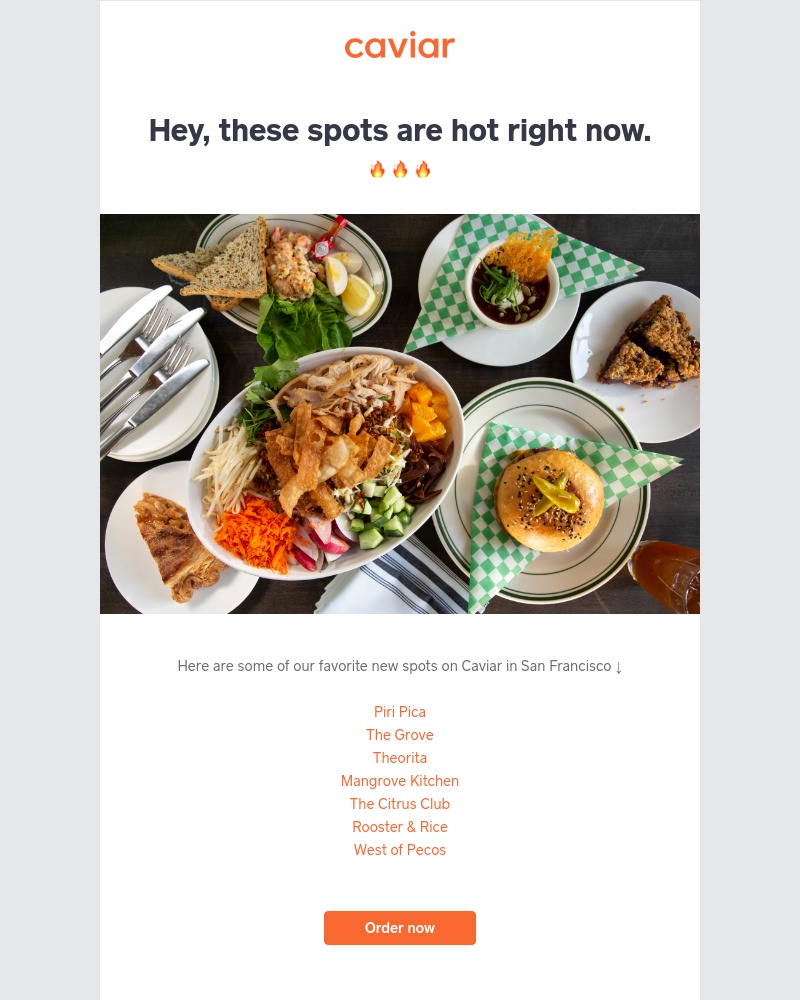
Task: Click the Caviar logo
Action: pos(399,45)
